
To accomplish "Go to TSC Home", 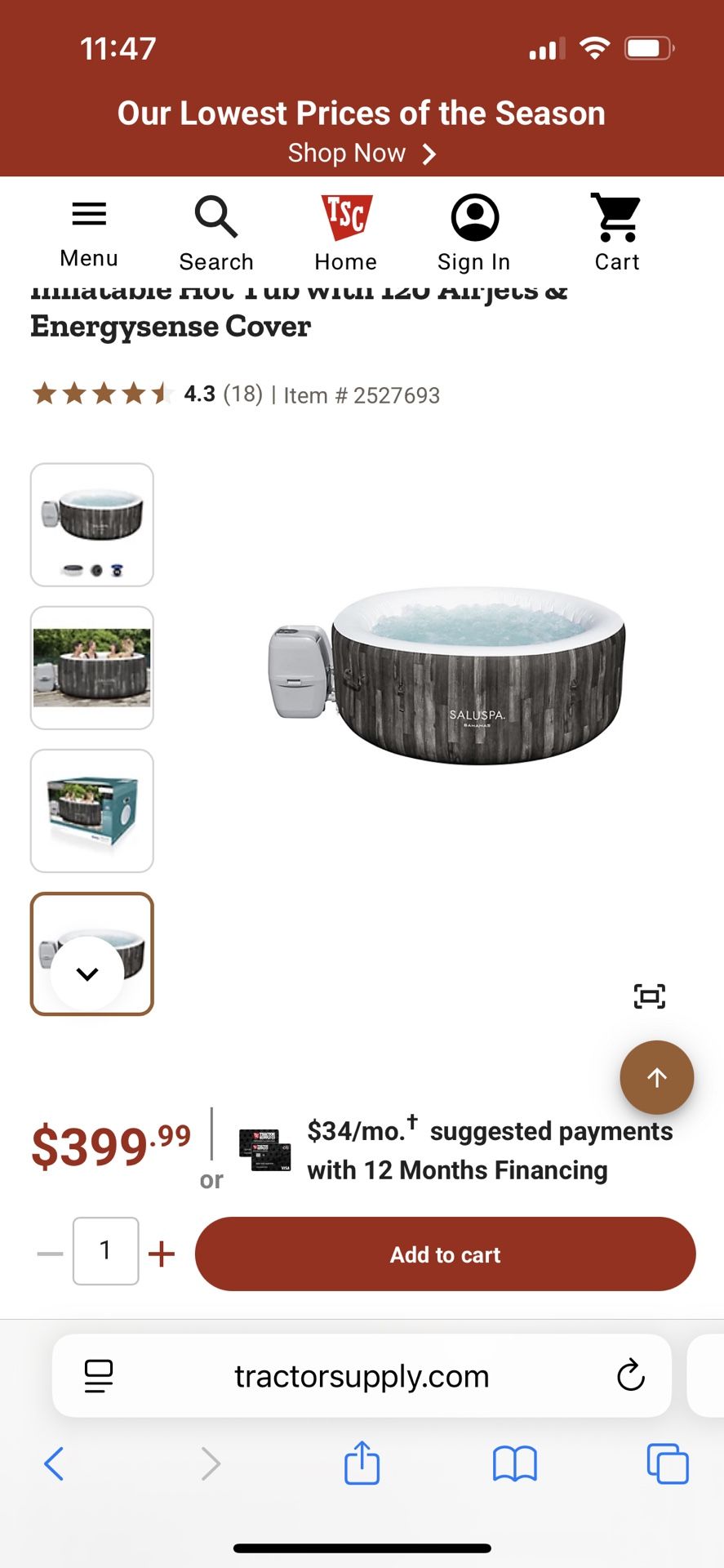I will pos(346,234).
